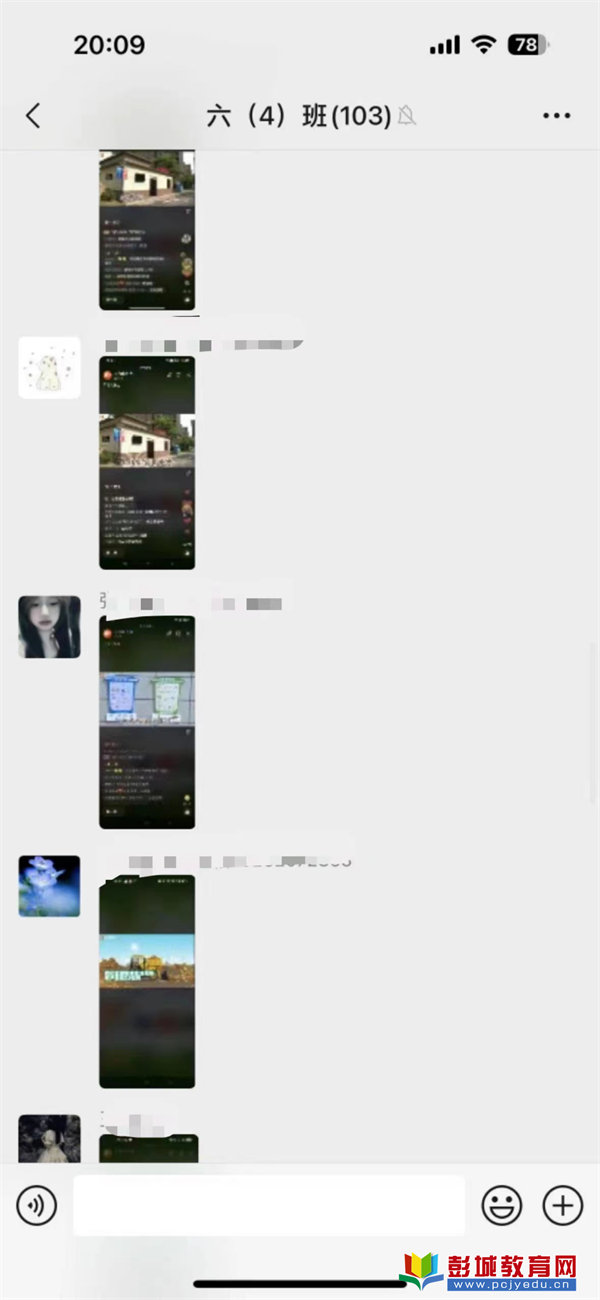Open the blue flower avatar's profile

(x=49, y=886)
